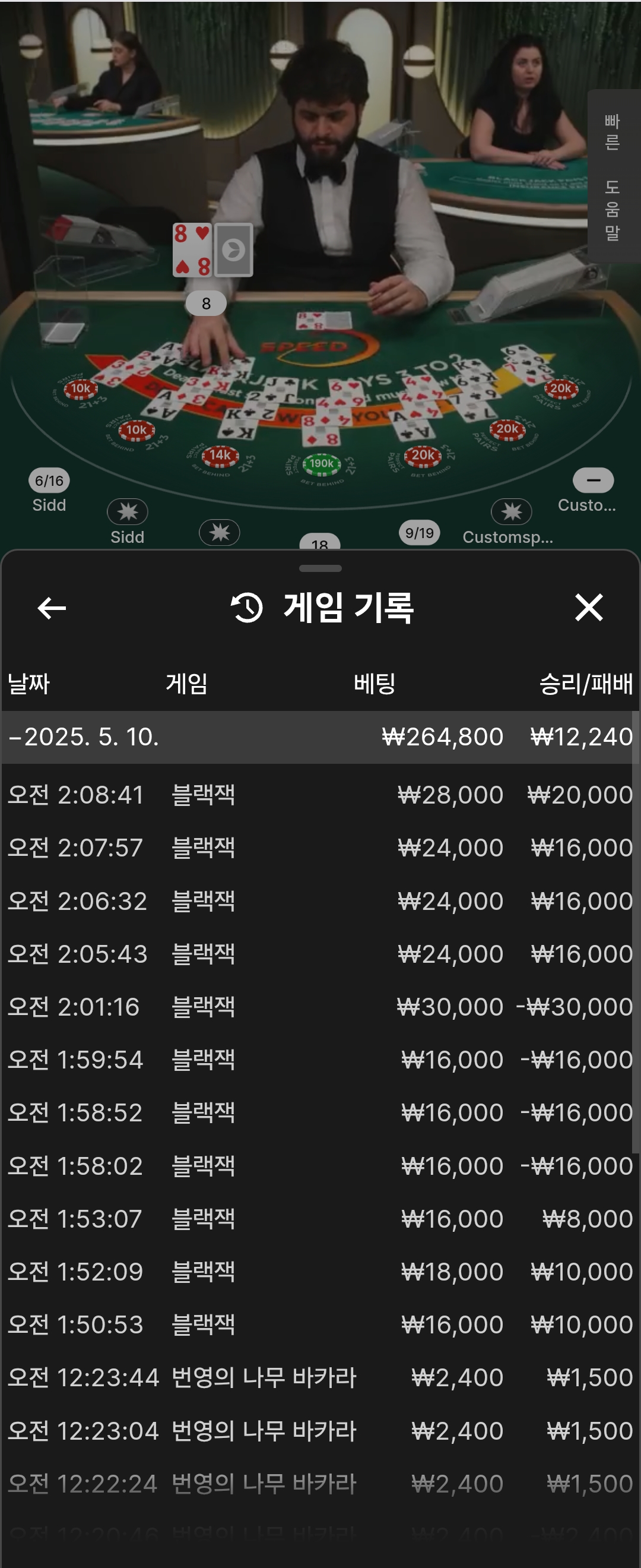Viewport: 641px width, 1568px height.
Task: Open the 오전 2:05:43 블랙잭 record
Action: click(320, 954)
